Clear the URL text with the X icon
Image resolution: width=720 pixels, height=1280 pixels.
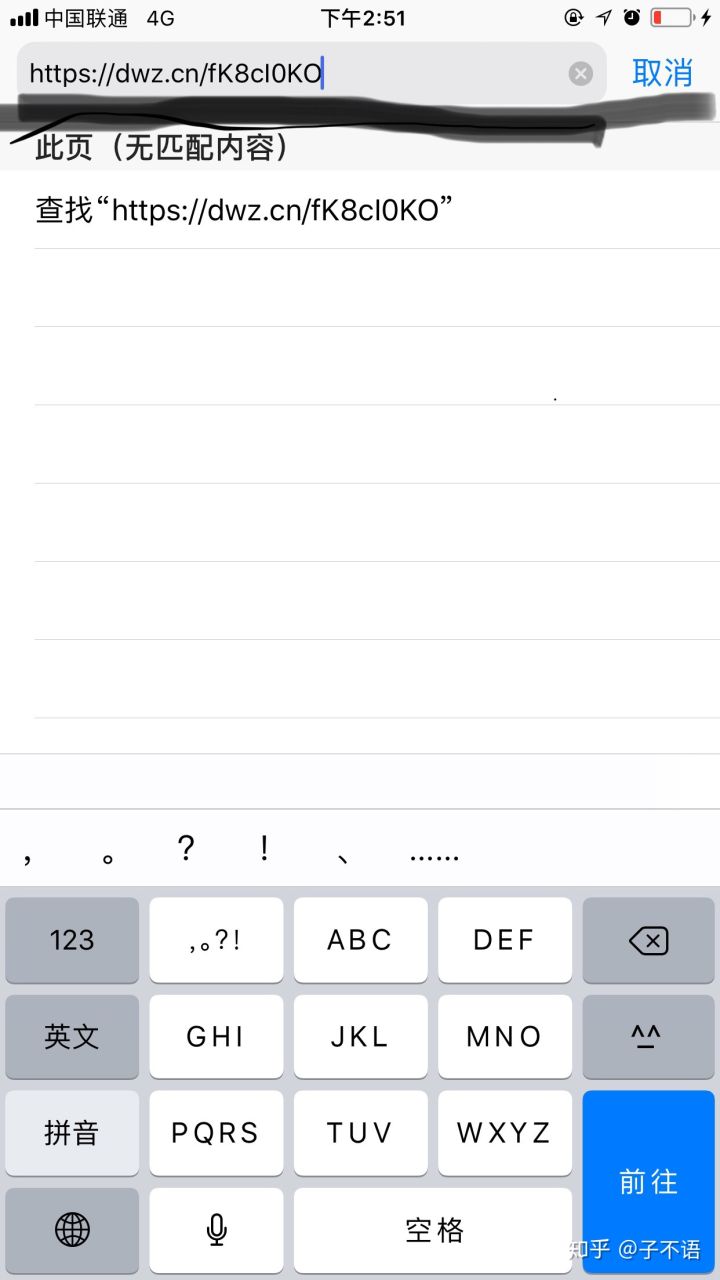pos(581,73)
